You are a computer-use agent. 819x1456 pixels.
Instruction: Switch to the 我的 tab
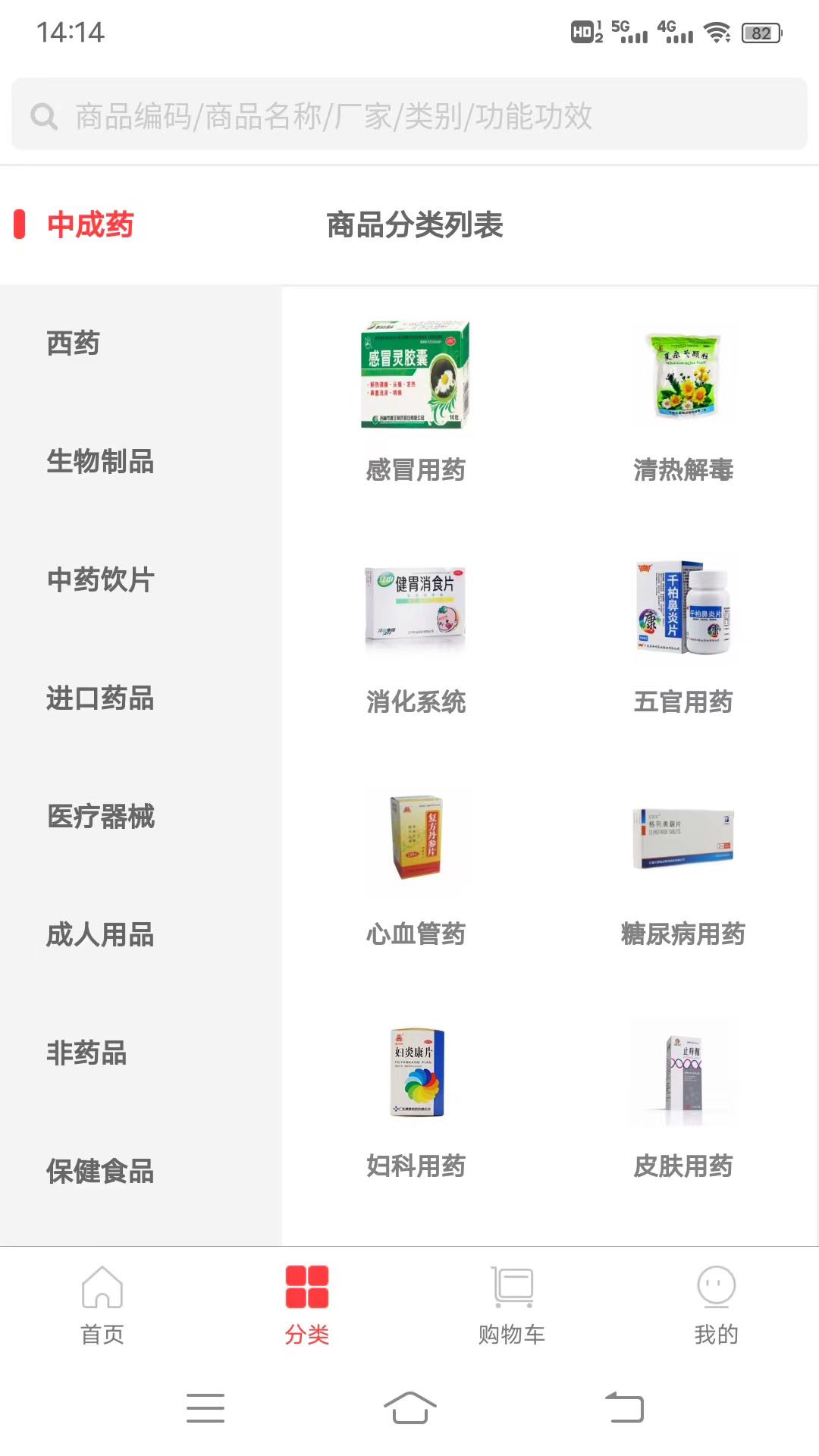pyautogui.click(x=716, y=1304)
